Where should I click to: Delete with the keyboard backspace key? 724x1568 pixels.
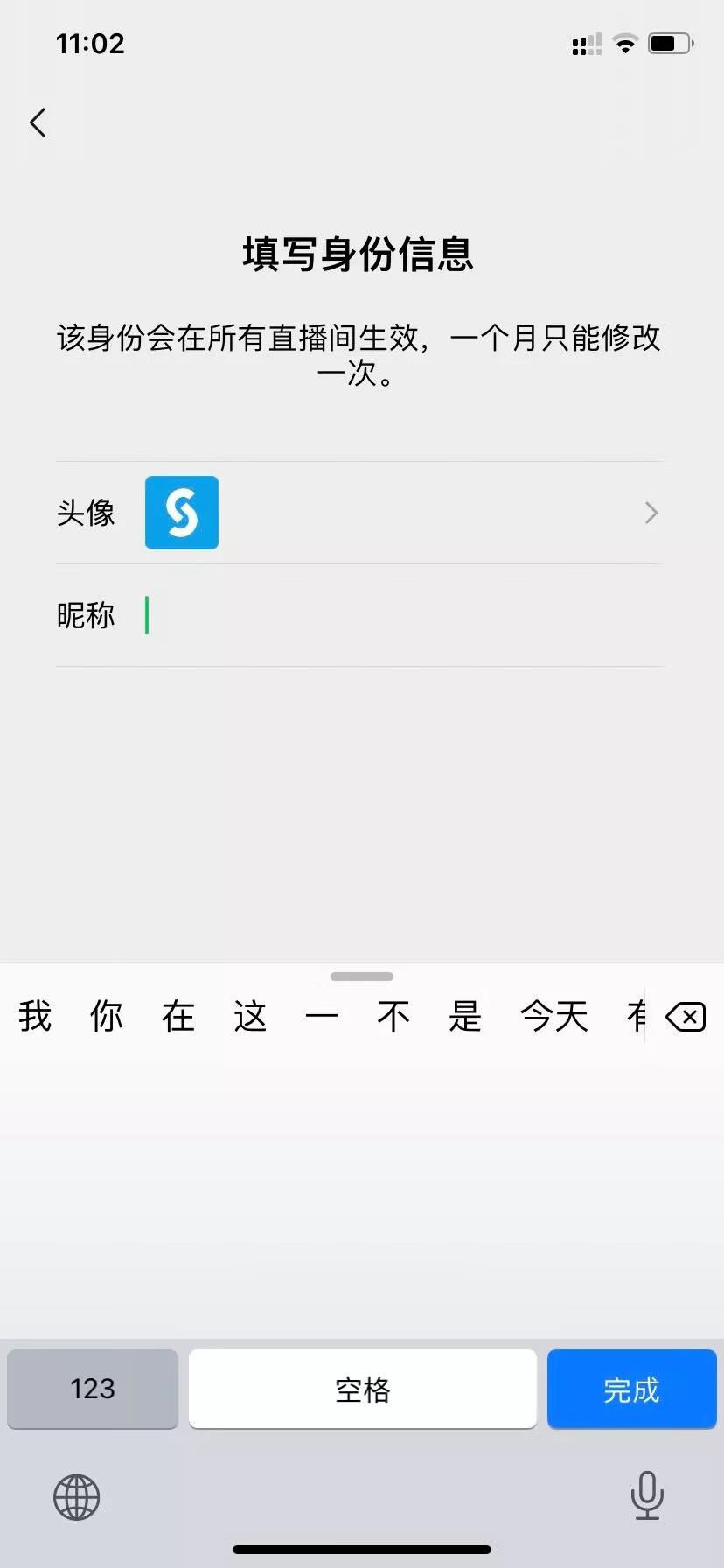tap(686, 1017)
